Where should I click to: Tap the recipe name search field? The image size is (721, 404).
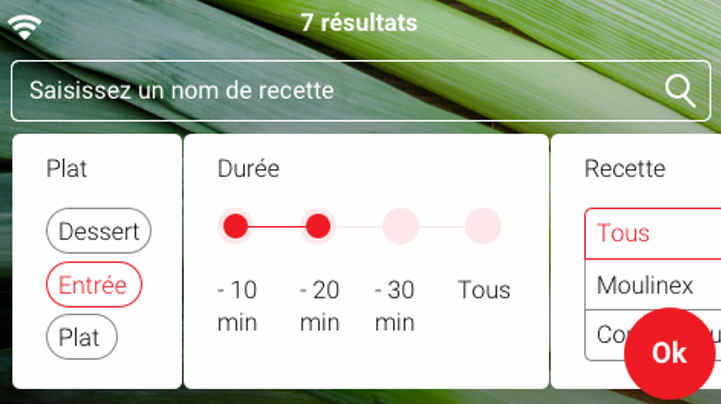[x=330, y=91]
